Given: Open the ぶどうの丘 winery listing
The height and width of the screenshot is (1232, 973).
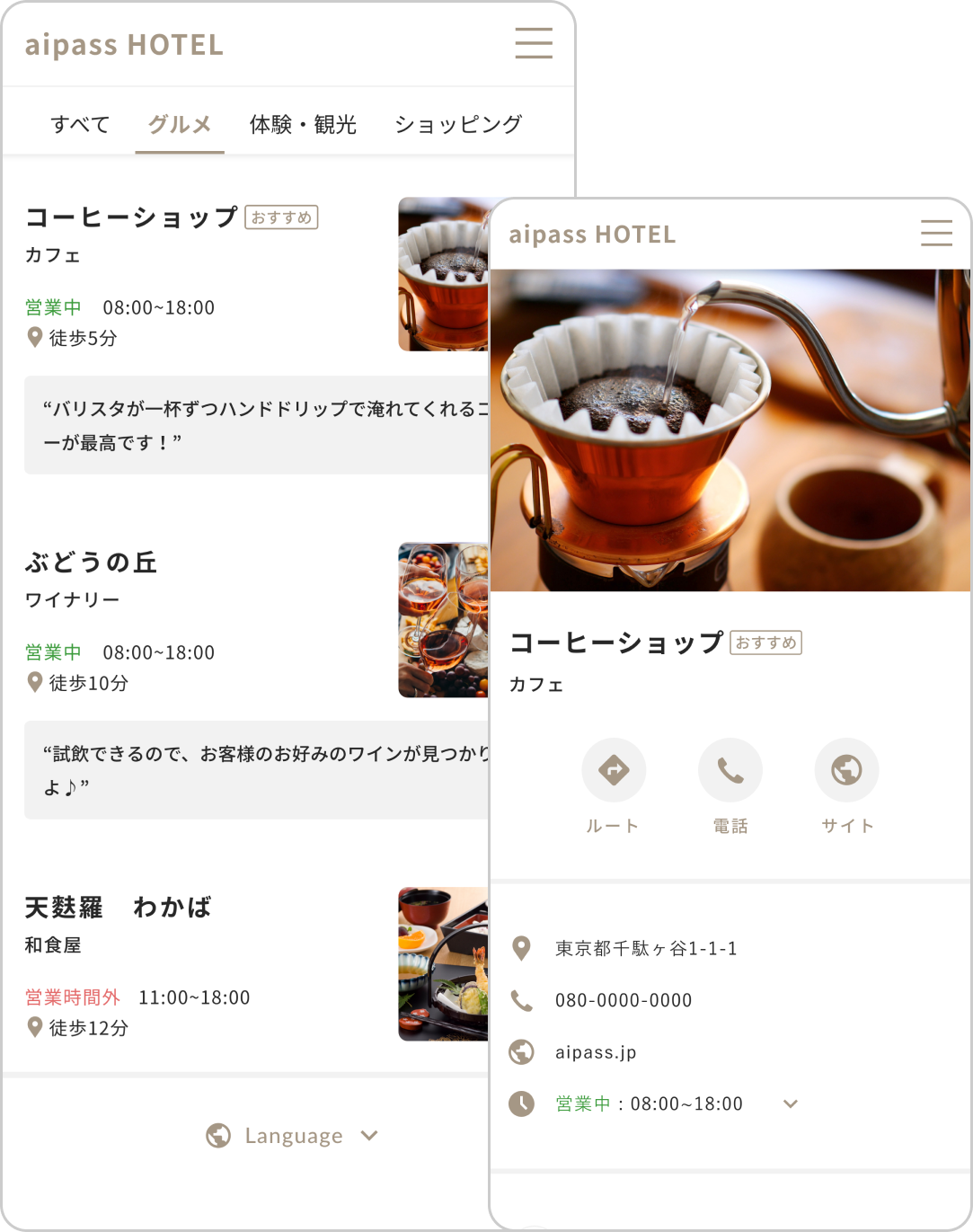Looking at the screenshot, I should click(x=91, y=563).
